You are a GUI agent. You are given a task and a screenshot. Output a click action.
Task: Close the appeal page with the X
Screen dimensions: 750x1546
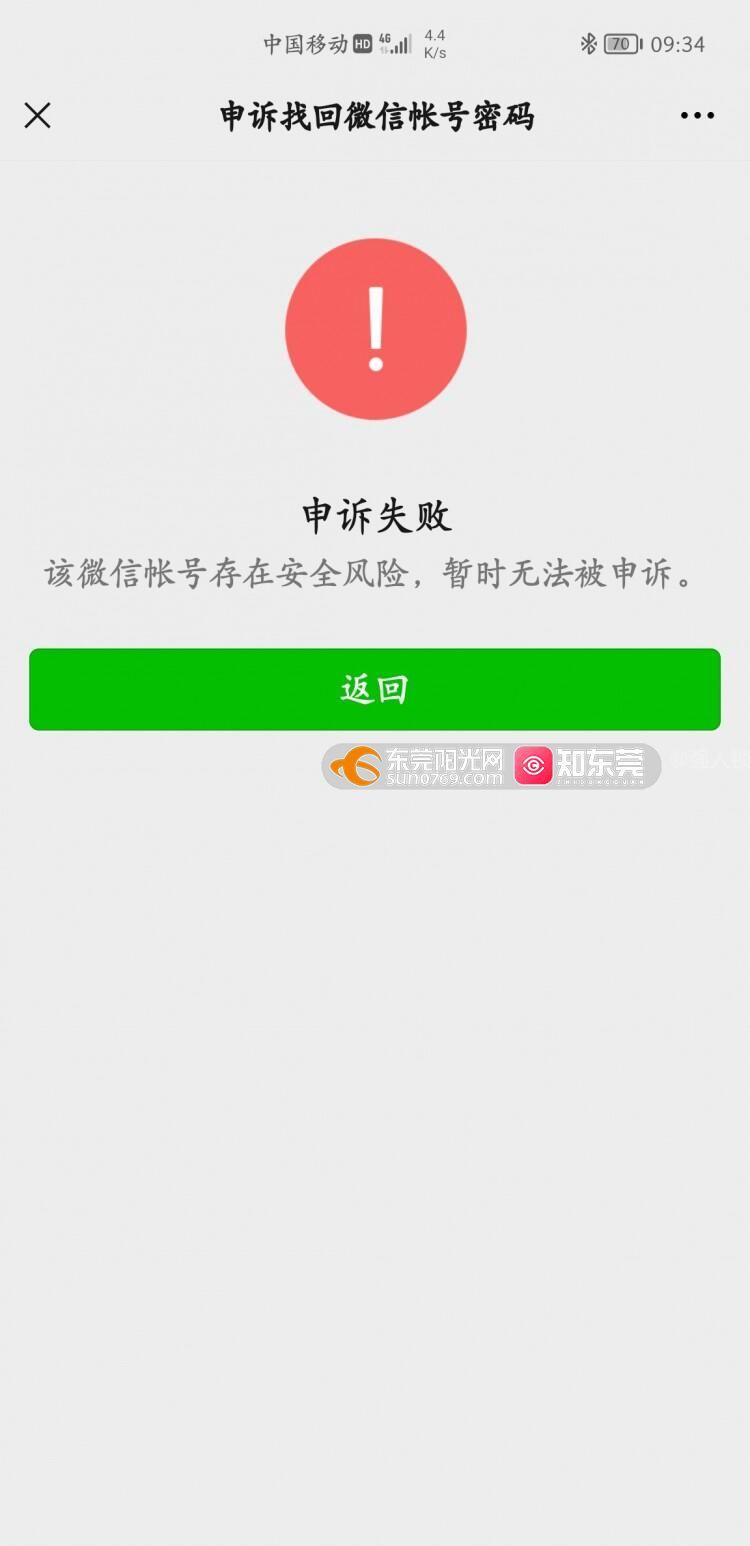(x=37, y=116)
